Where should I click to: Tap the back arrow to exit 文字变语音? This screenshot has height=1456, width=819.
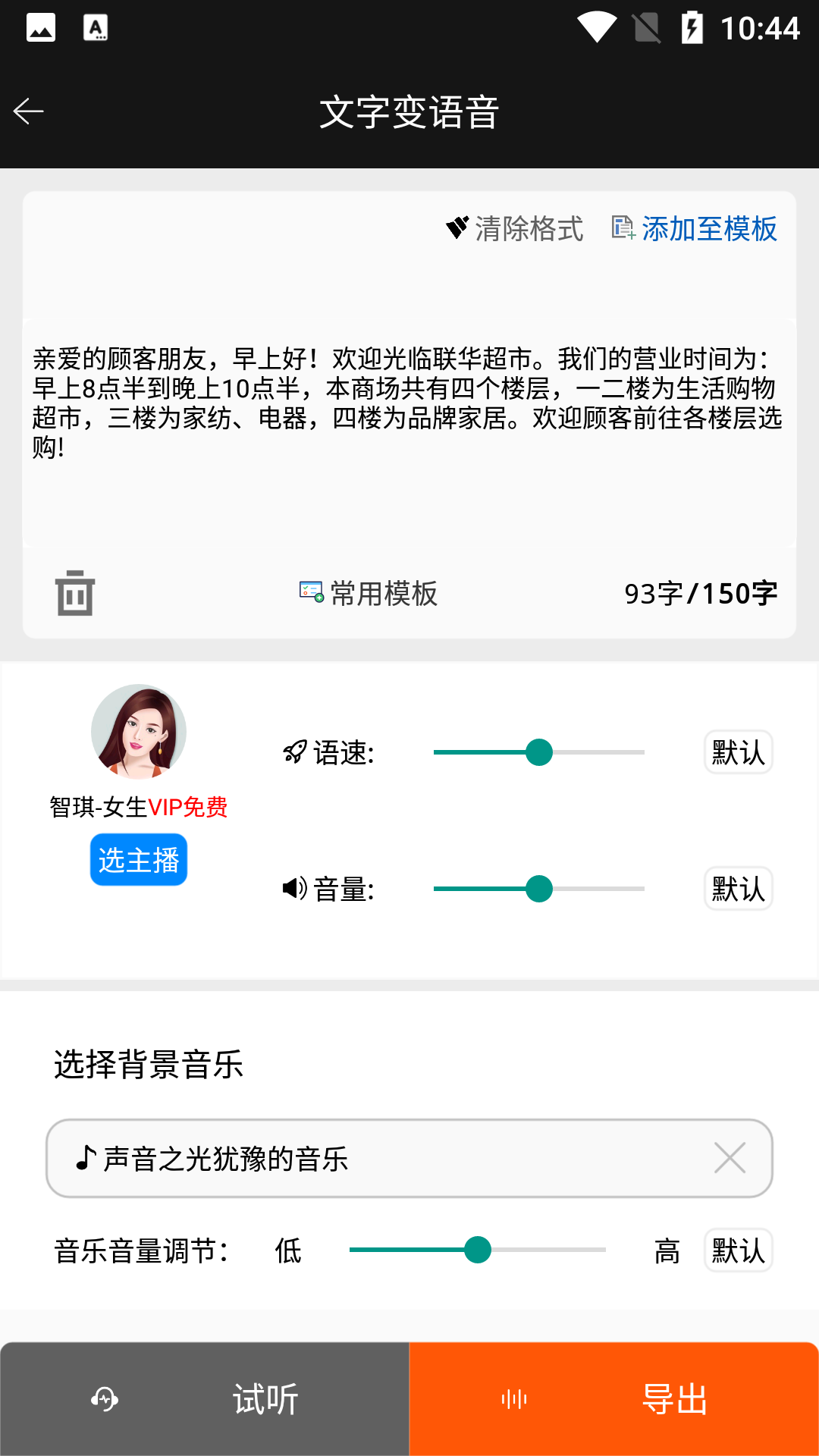tap(28, 110)
